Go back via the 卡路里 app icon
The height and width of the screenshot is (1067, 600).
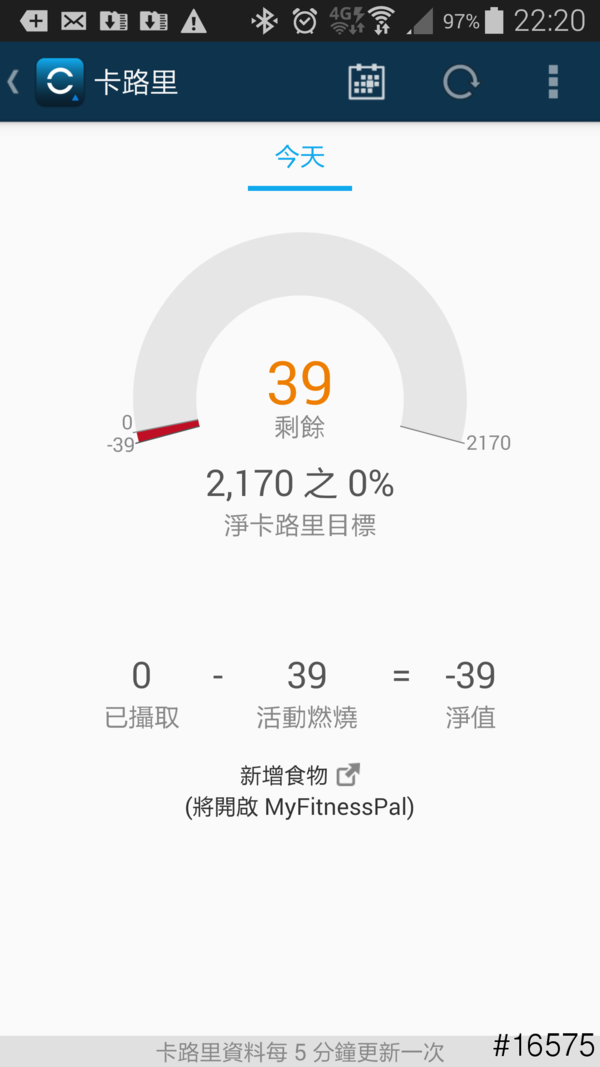tap(59, 82)
